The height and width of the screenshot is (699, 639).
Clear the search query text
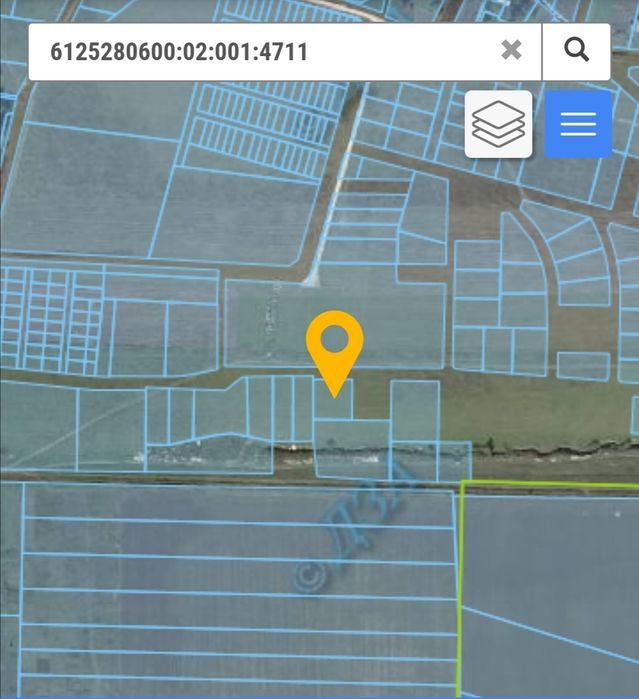(511, 50)
